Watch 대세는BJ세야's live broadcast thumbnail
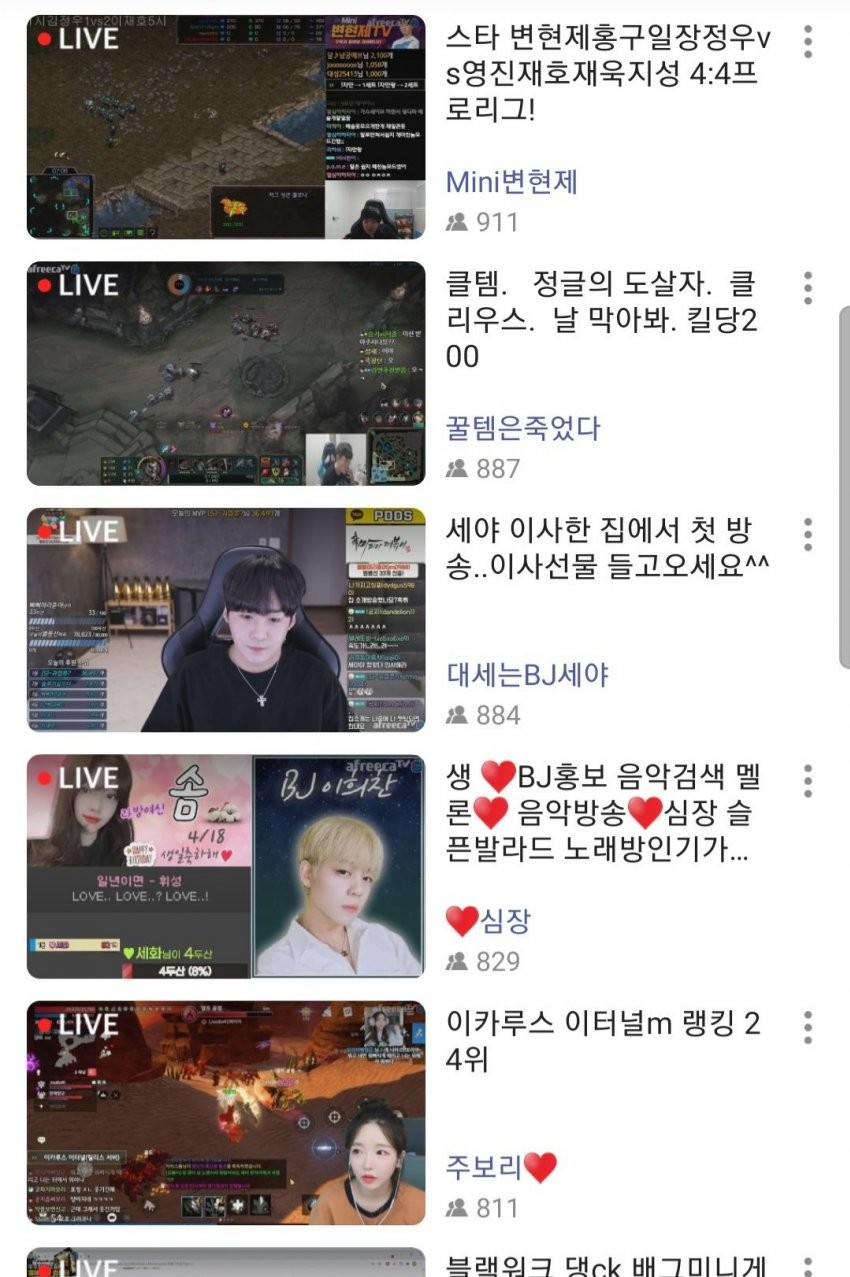850x1277 pixels. tap(225, 620)
